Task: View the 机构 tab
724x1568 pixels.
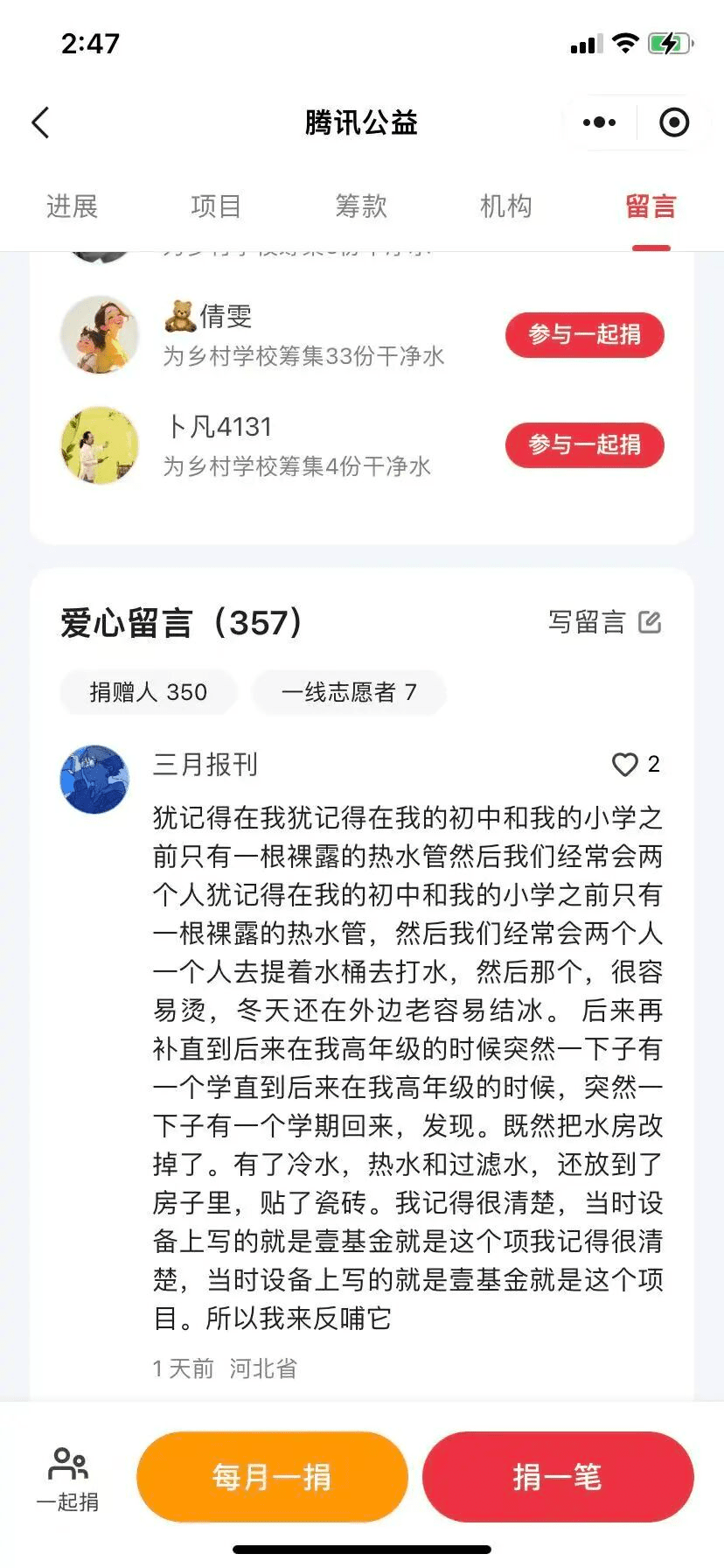Action: point(505,206)
